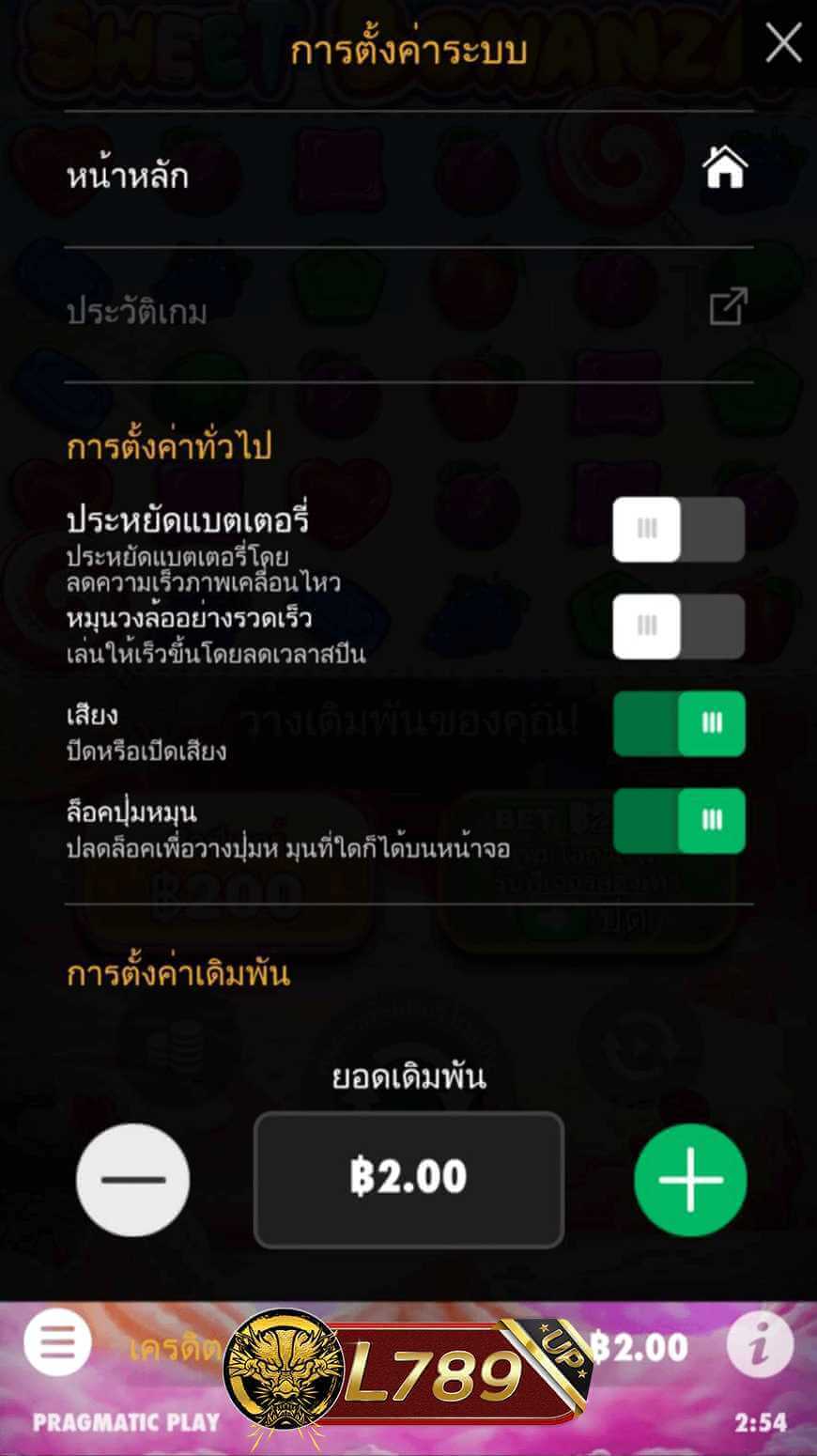Select the หน้าหลัก menu entry

pos(127,174)
